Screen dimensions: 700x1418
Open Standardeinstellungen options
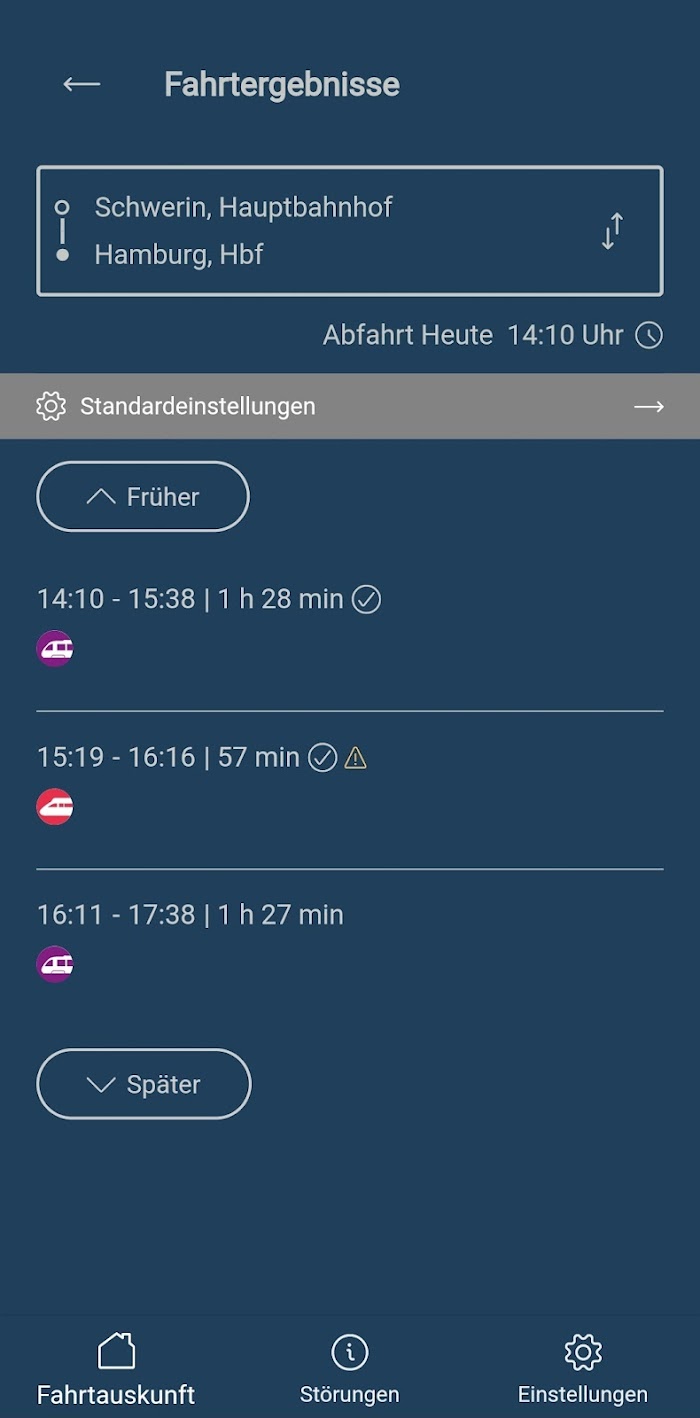click(350, 406)
